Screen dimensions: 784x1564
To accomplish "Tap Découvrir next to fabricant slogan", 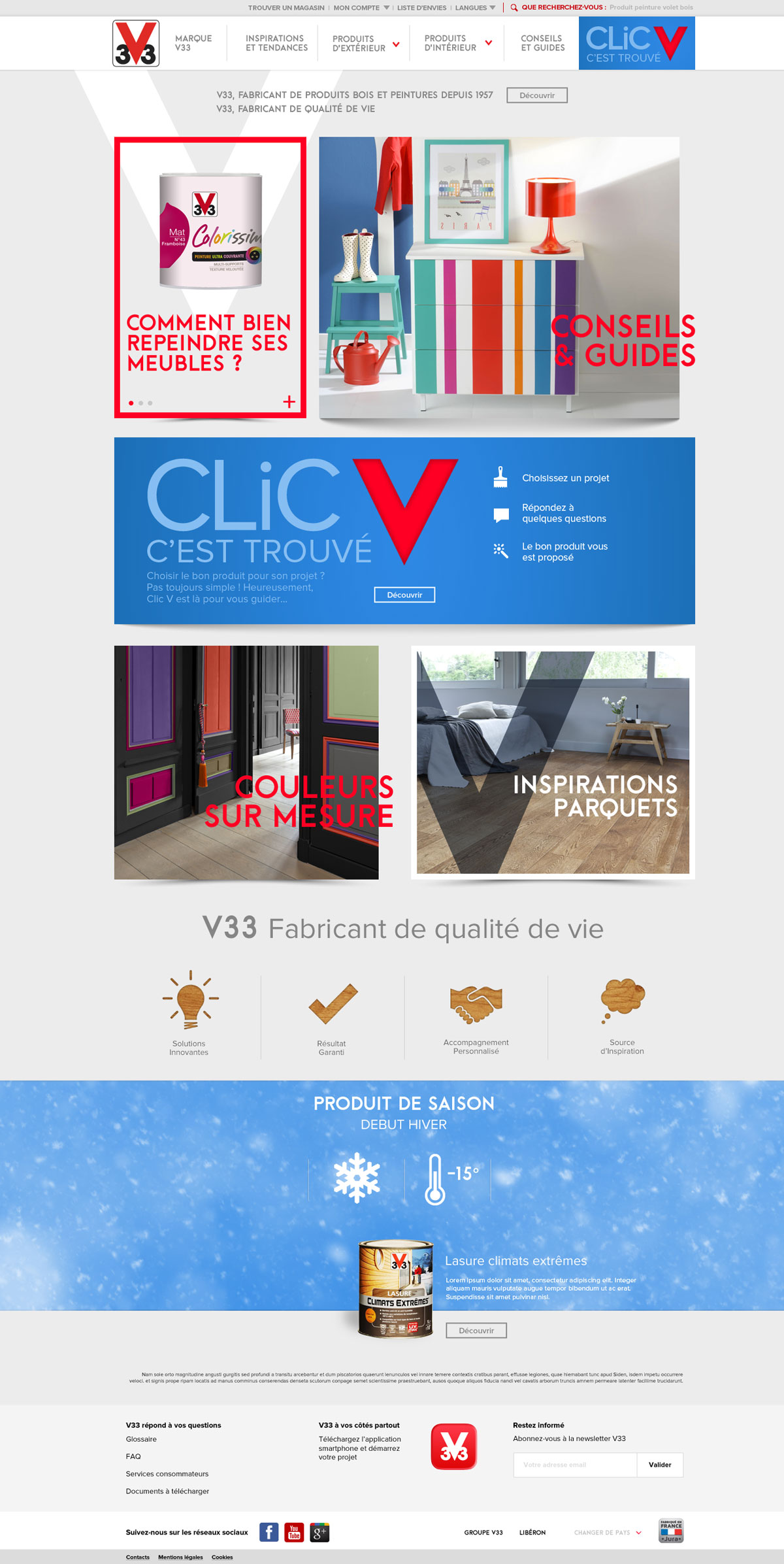I will [536, 95].
